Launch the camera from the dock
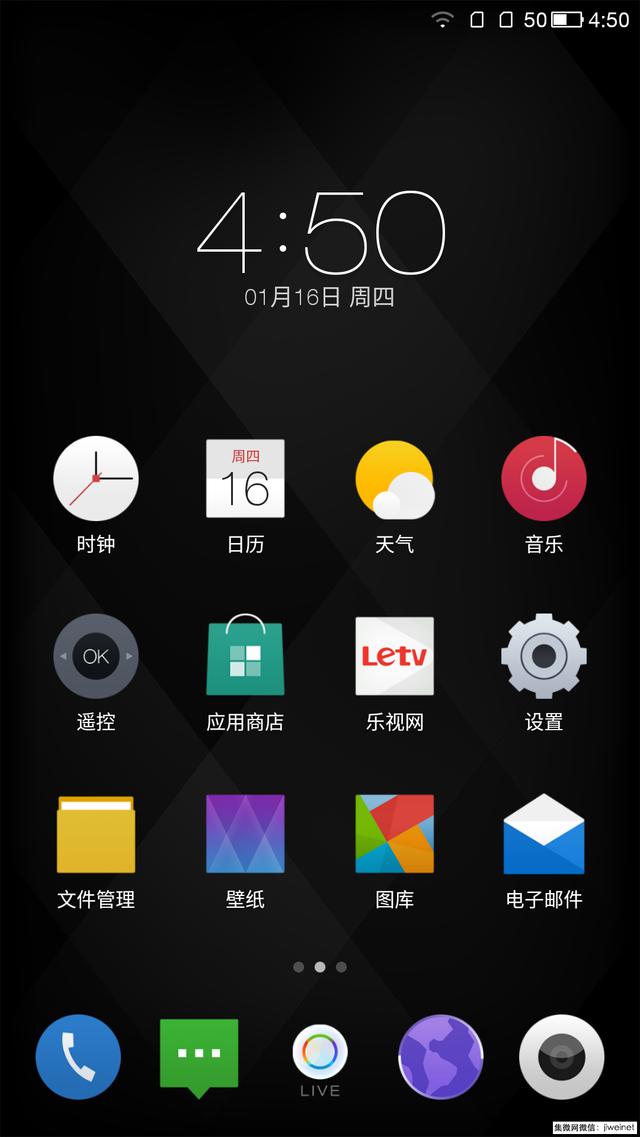This screenshot has height=1137, width=640. coord(562,1057)
